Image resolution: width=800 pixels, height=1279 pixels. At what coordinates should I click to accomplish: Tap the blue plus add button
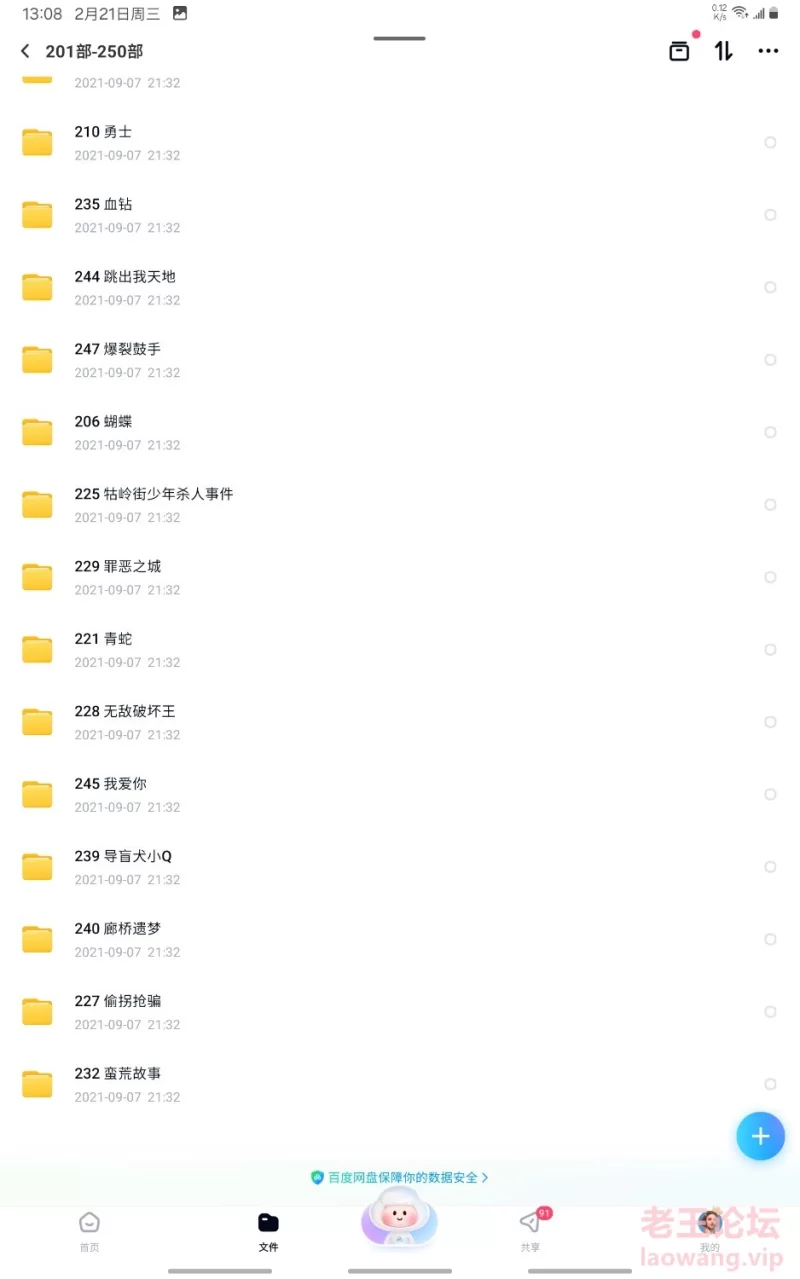pyautogui.click(x=760, y=1136)
